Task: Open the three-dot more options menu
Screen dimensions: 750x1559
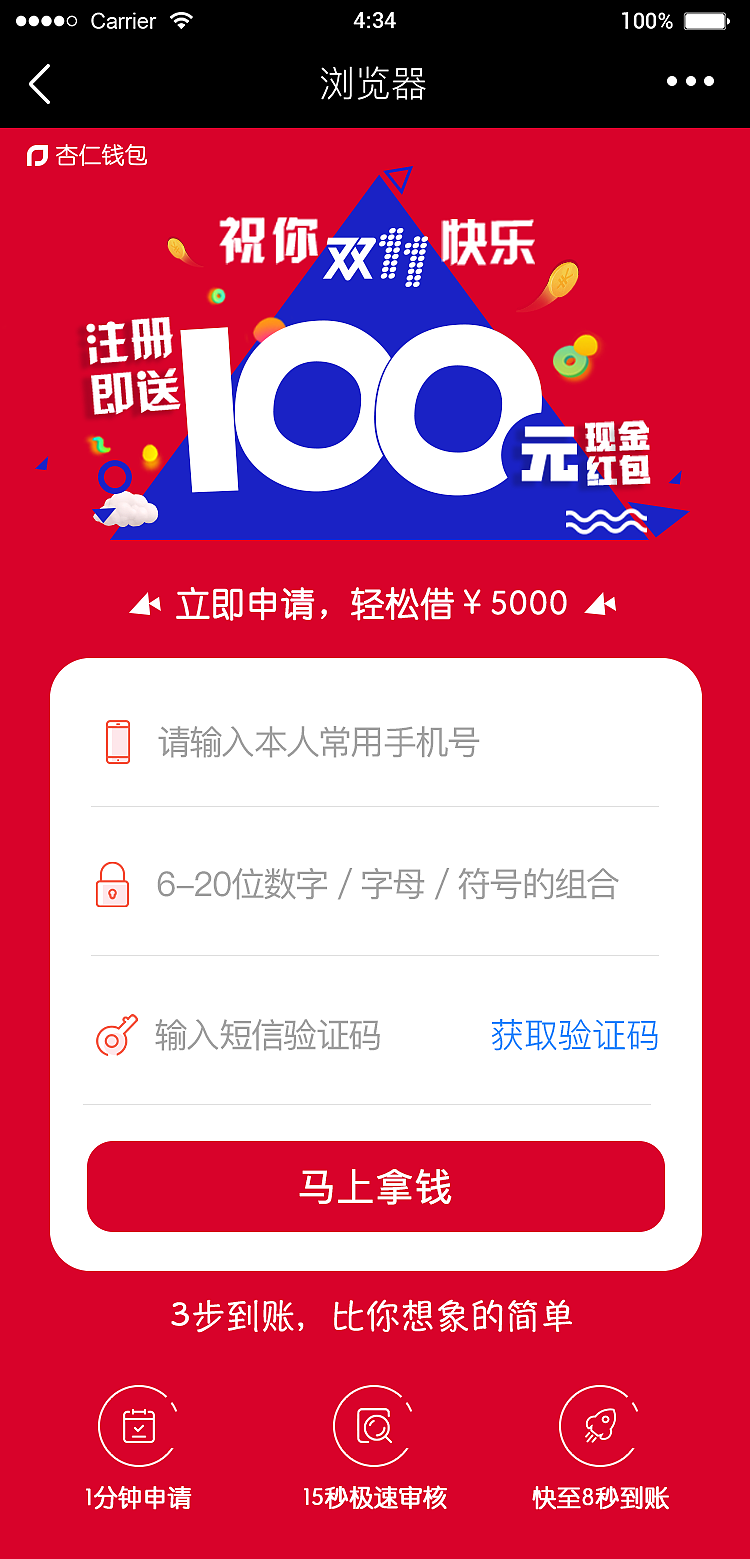Action: 690,82
